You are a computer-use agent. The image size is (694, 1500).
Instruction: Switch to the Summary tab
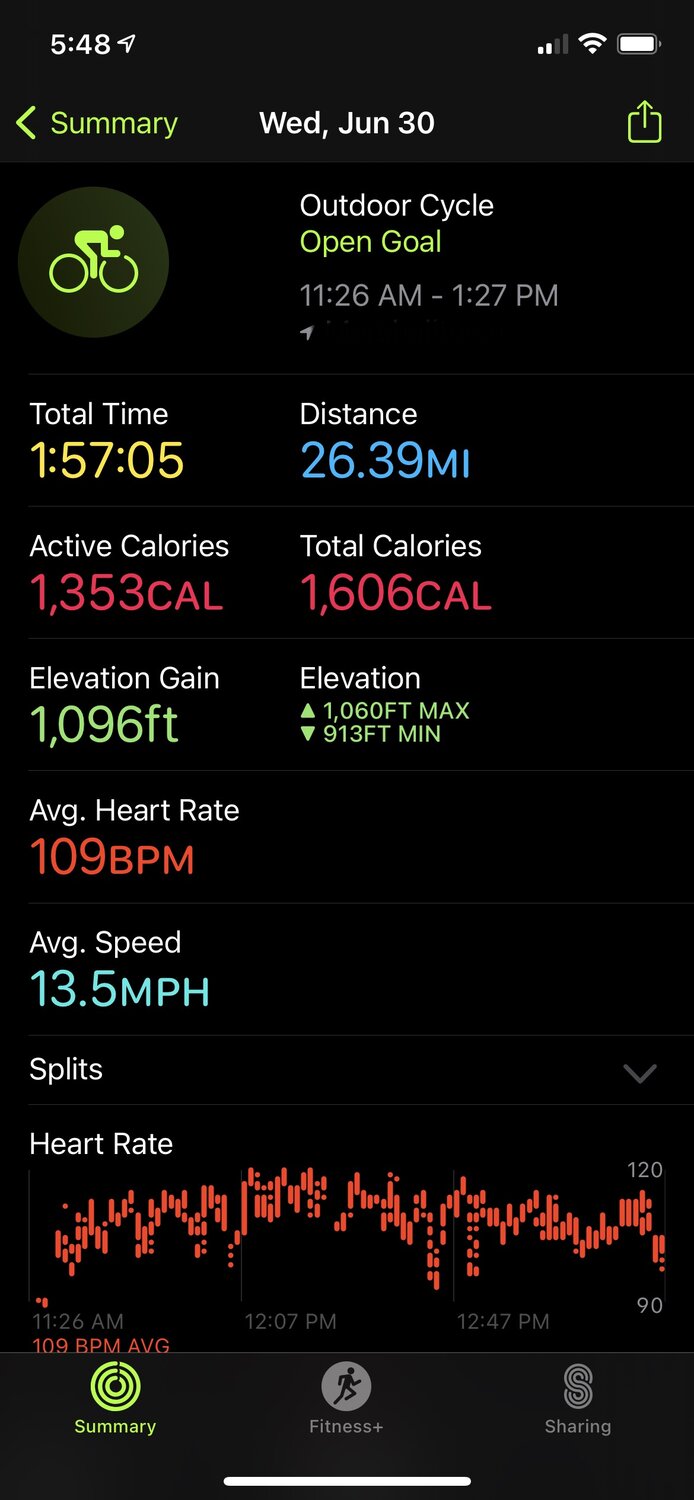coord(115,1400)
